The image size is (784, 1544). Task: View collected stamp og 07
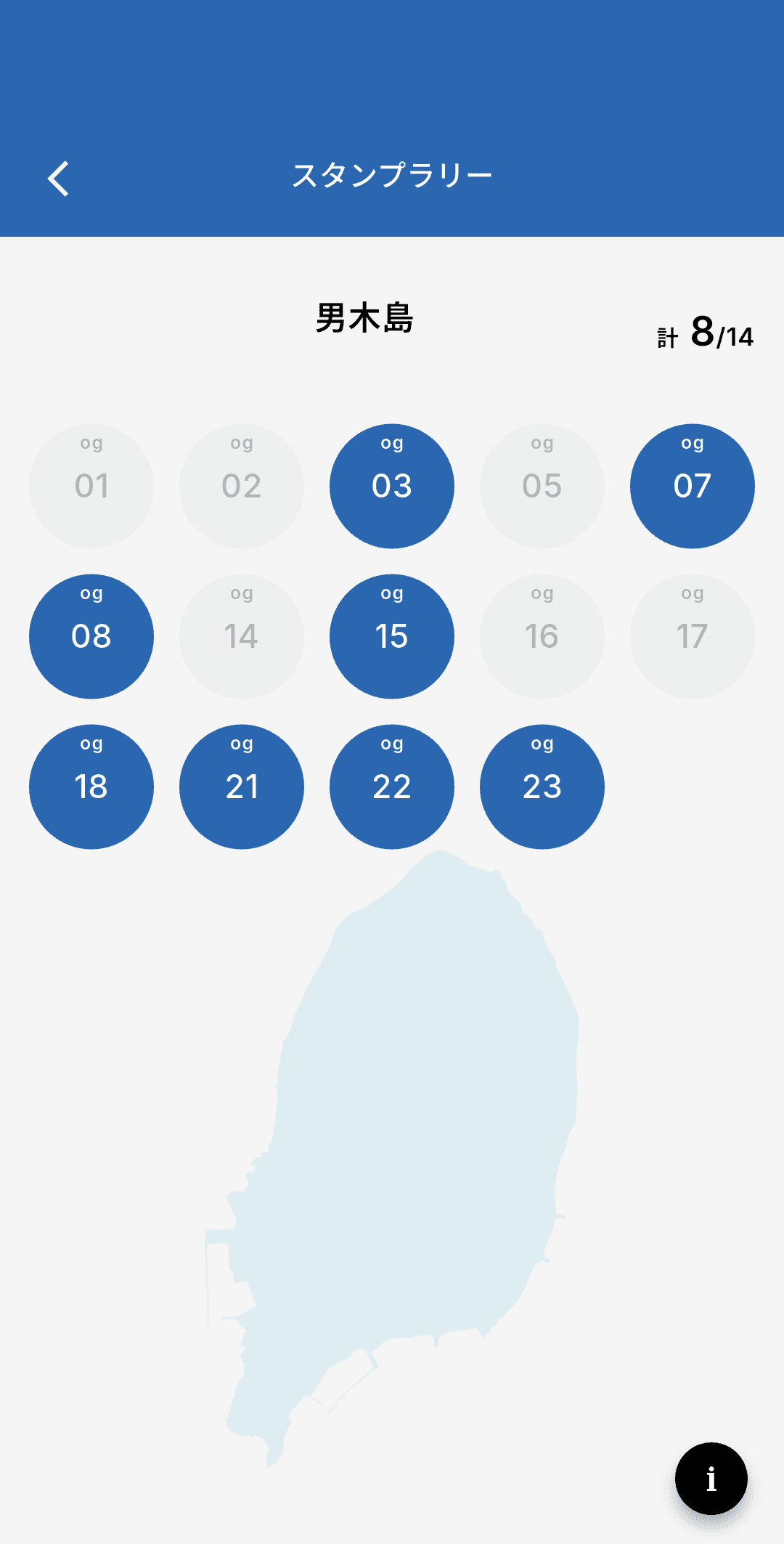click(693, 486)
